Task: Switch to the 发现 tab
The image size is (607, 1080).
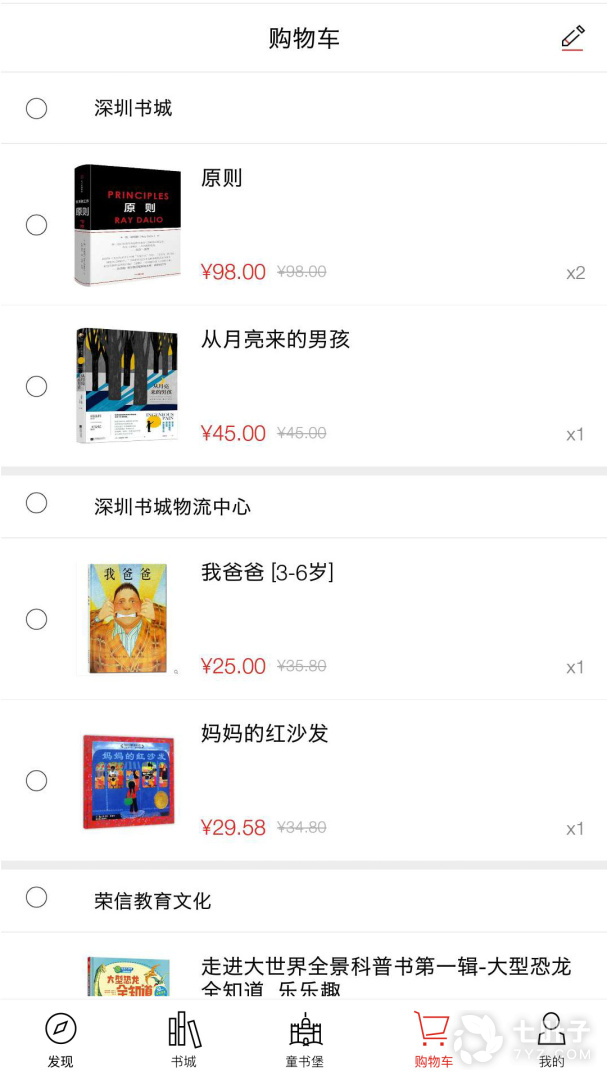Action: [60, 1040]
